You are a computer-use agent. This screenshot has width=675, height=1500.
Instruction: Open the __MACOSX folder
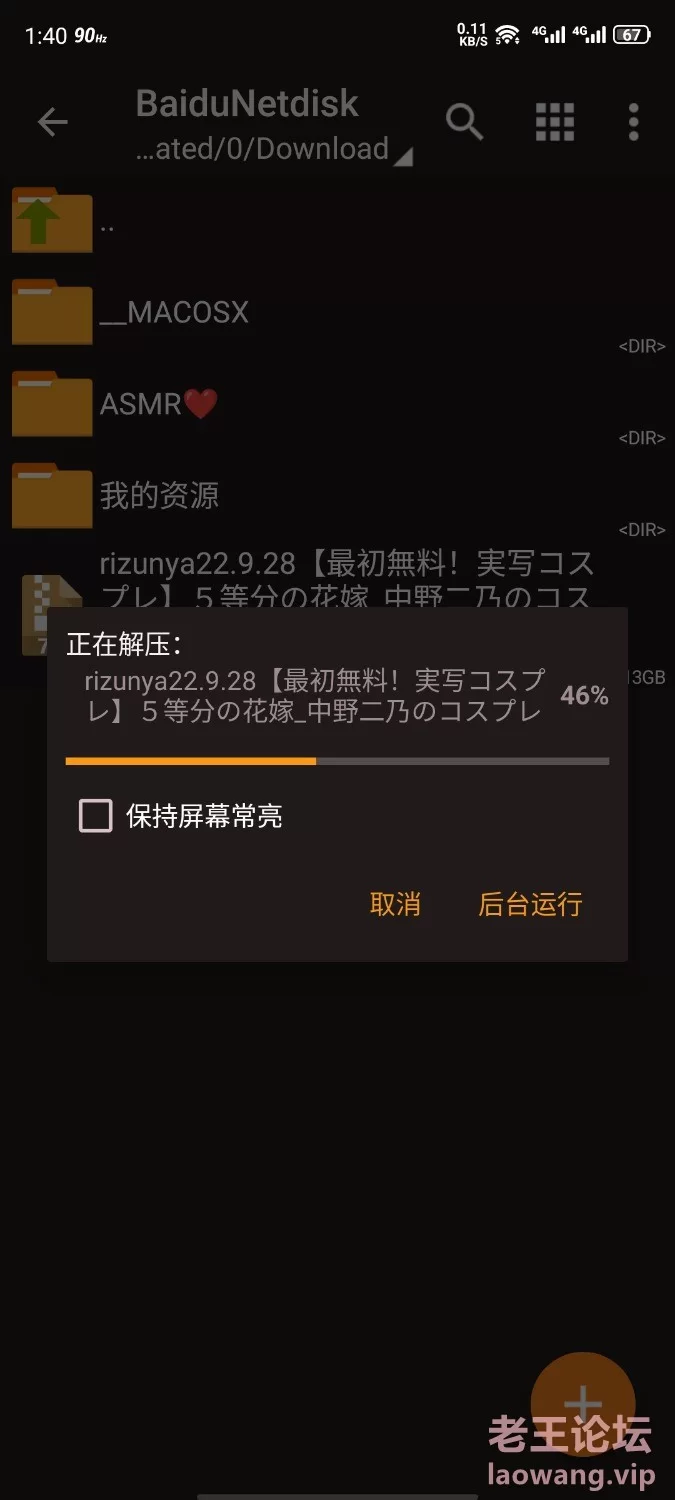[x=337, y=313]
